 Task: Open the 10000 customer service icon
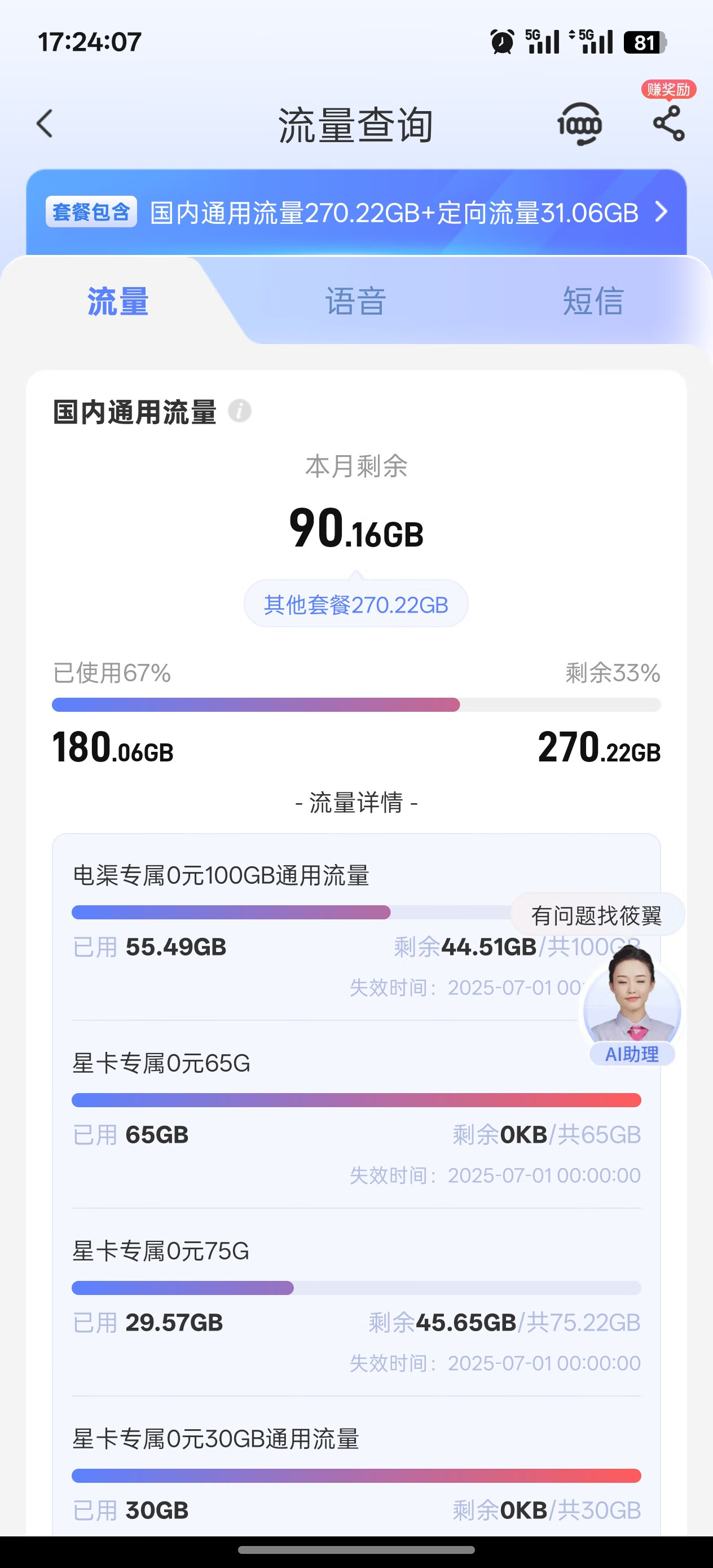pyautogui.click(x=579, y=124)
